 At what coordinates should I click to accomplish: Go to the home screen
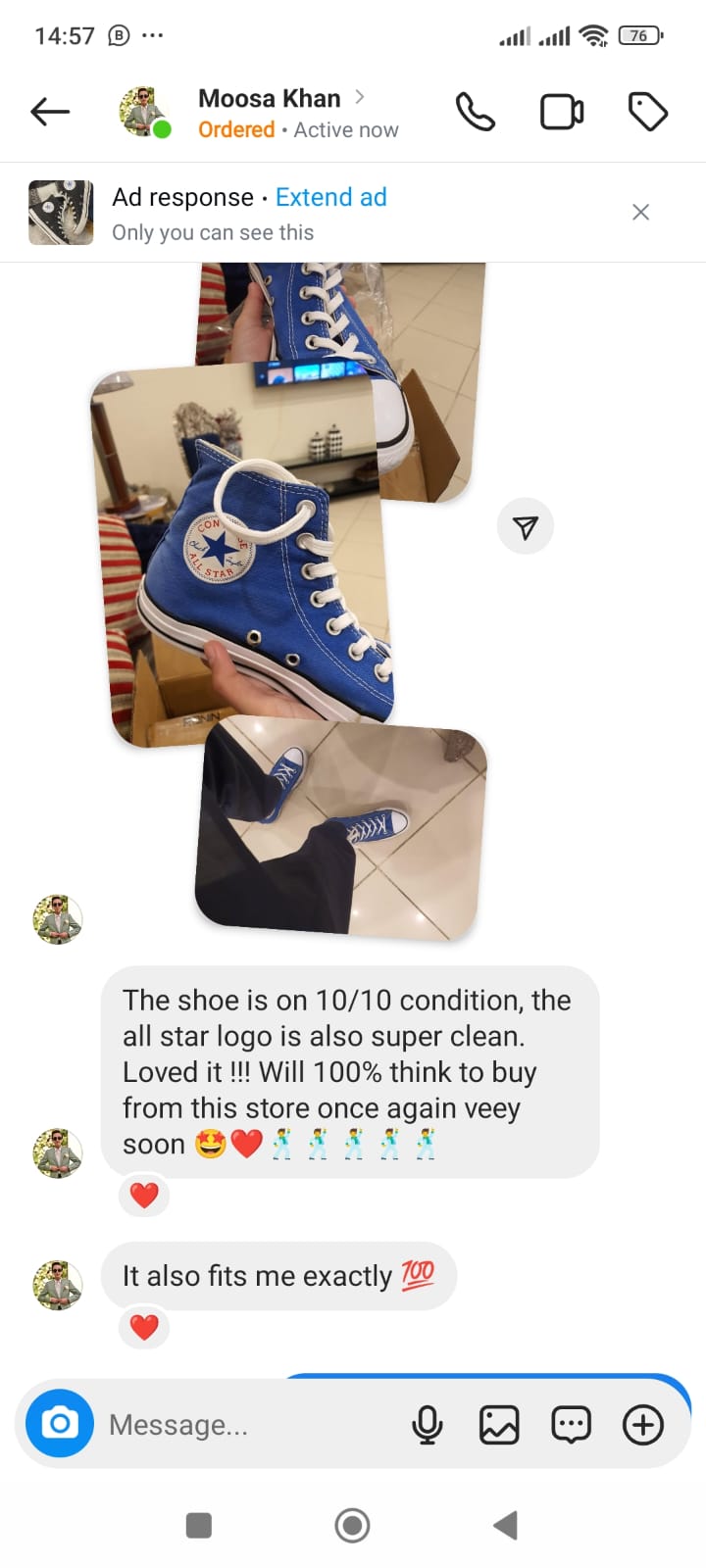tap(352, 1525)
